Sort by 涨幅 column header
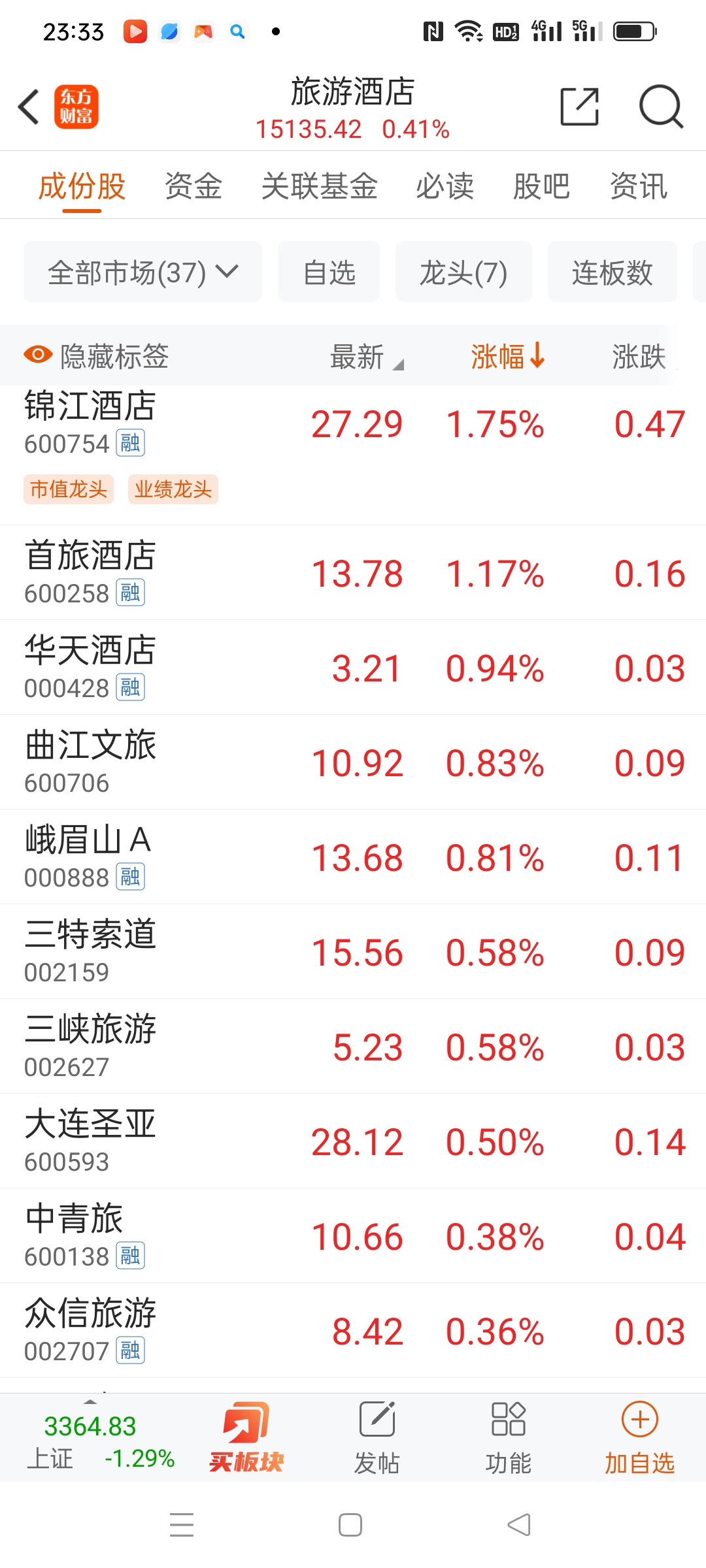The height and width of the screenshot is (1568, 706). click(508, 356)
